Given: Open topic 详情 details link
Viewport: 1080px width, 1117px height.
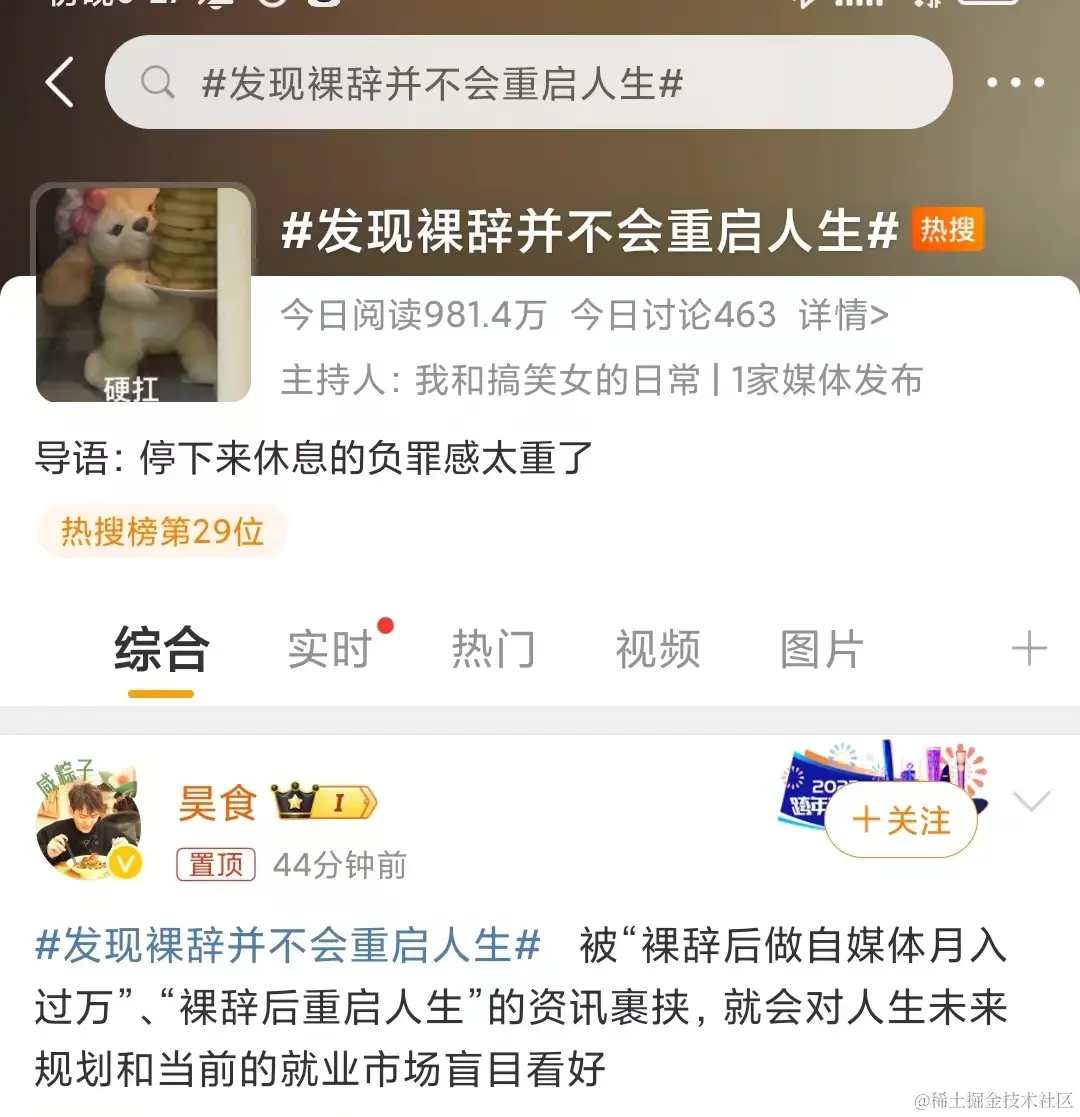Looking at the screenshot, I should (843, 315).
